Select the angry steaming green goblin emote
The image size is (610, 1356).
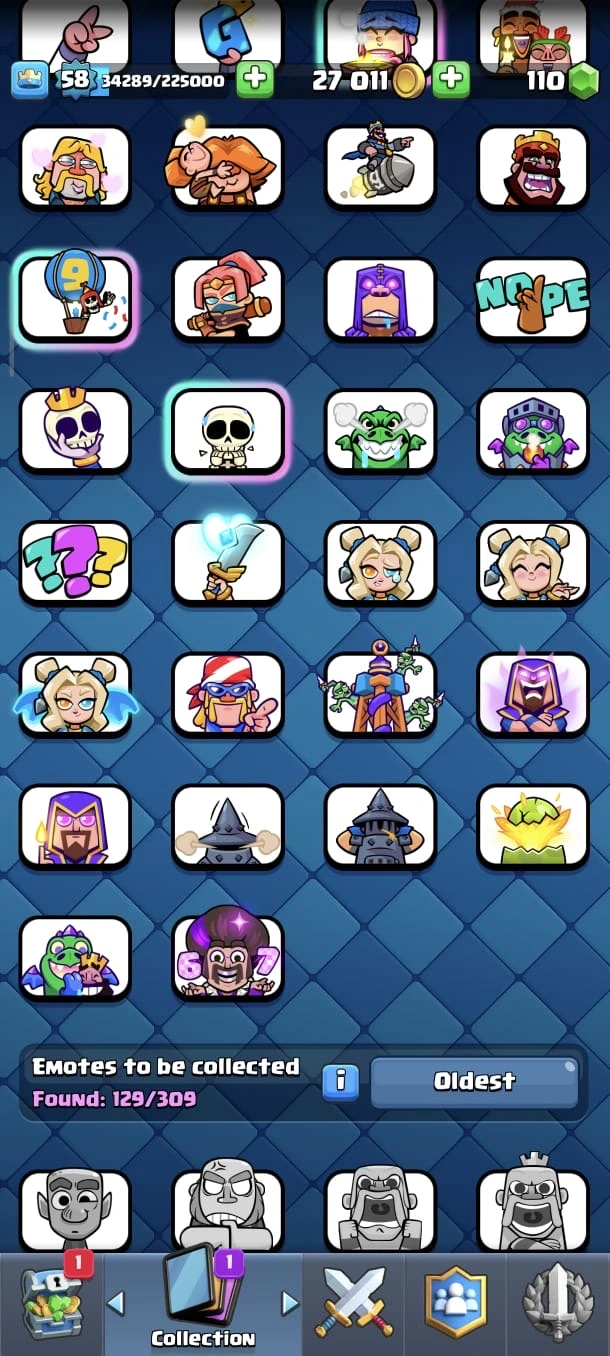[380, 431]
